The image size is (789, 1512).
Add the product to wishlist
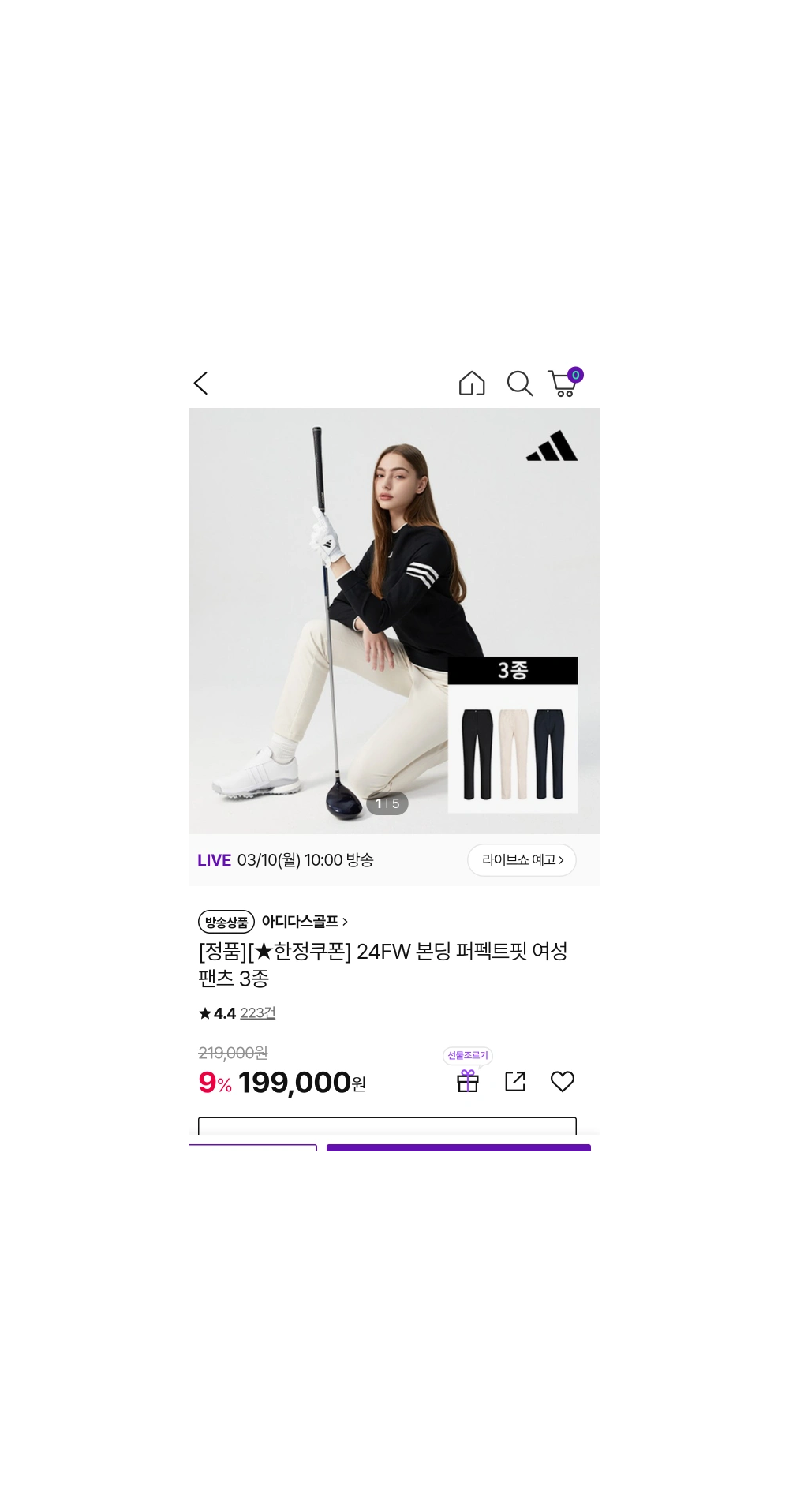pyautogui.click(x=563, y=1081)
